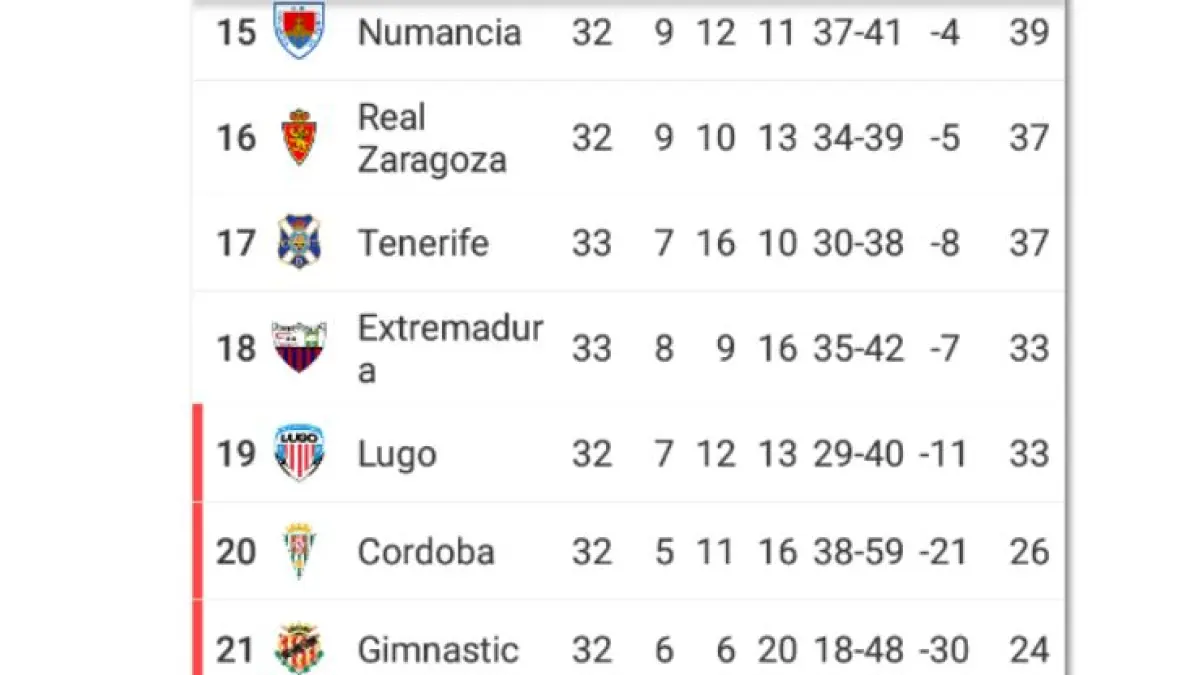
Task: Open the Numancia team row
Action: 439,33
